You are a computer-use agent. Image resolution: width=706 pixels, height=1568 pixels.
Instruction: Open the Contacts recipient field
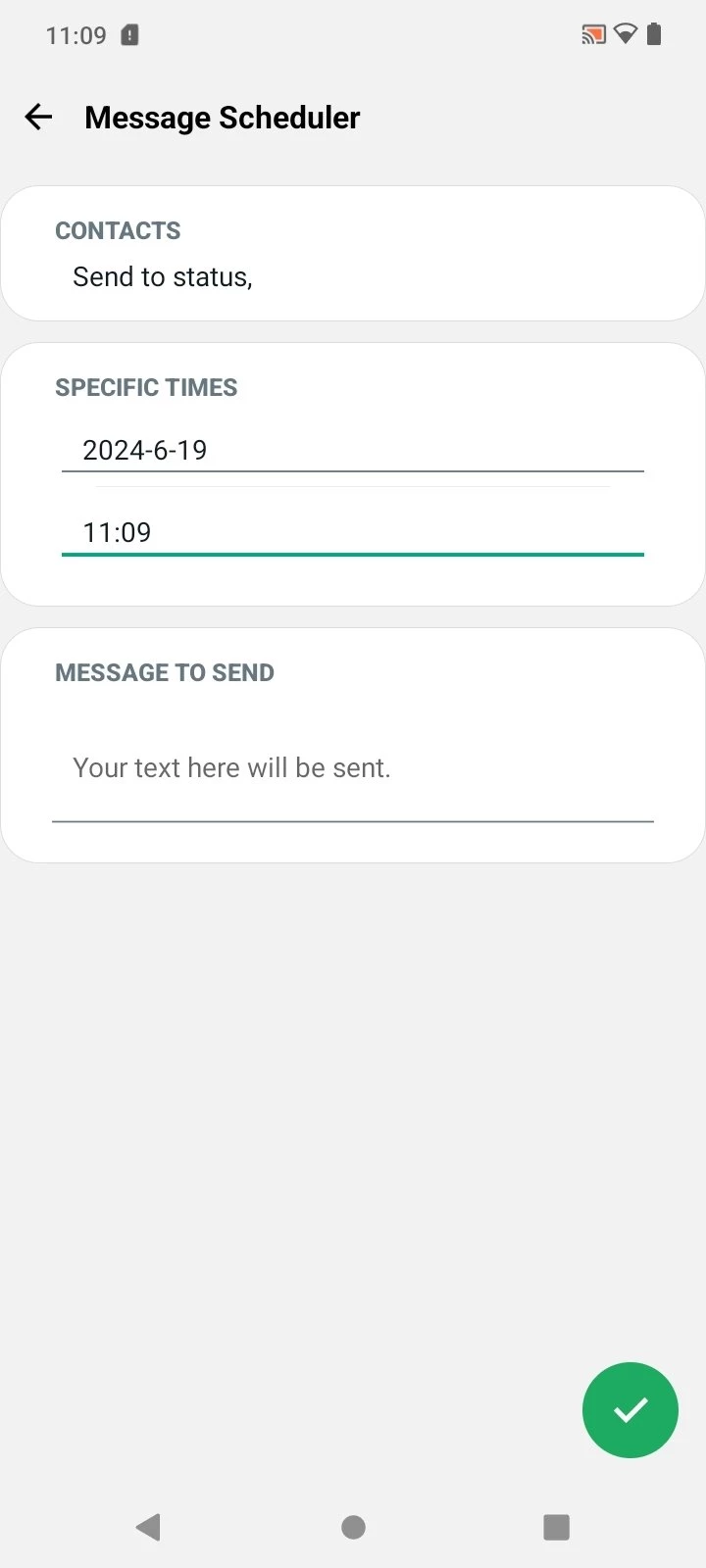click(353, 276)
